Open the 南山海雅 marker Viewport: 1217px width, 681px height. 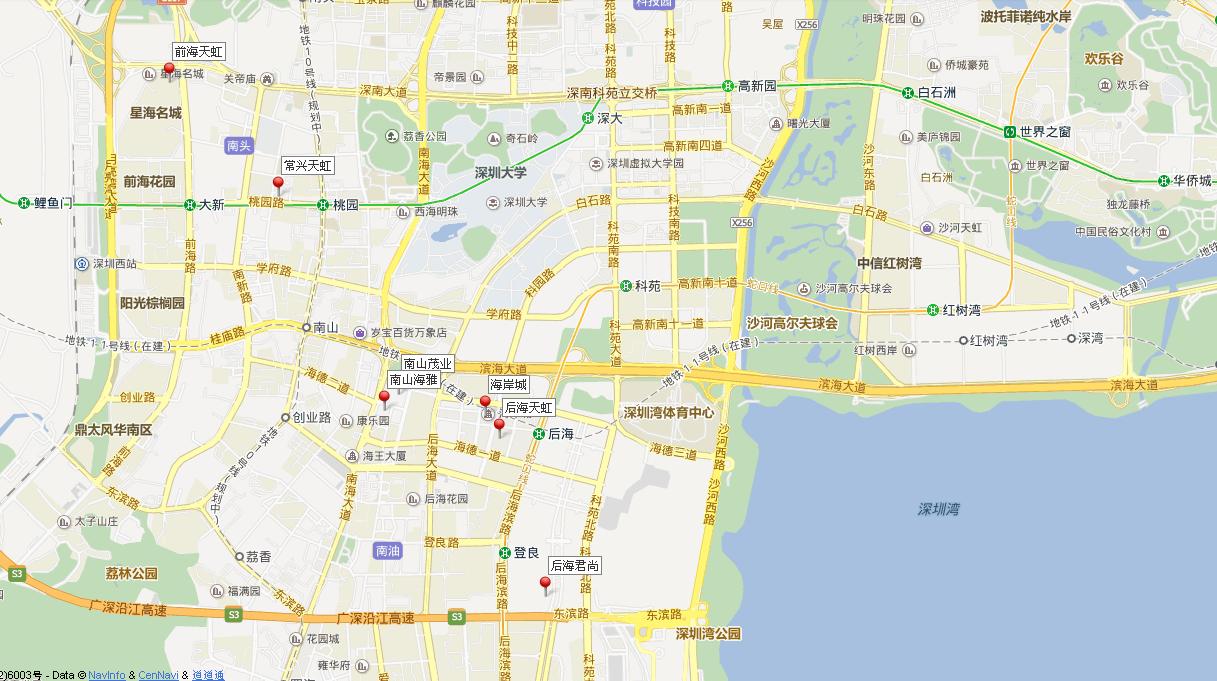tap(384, 398)
